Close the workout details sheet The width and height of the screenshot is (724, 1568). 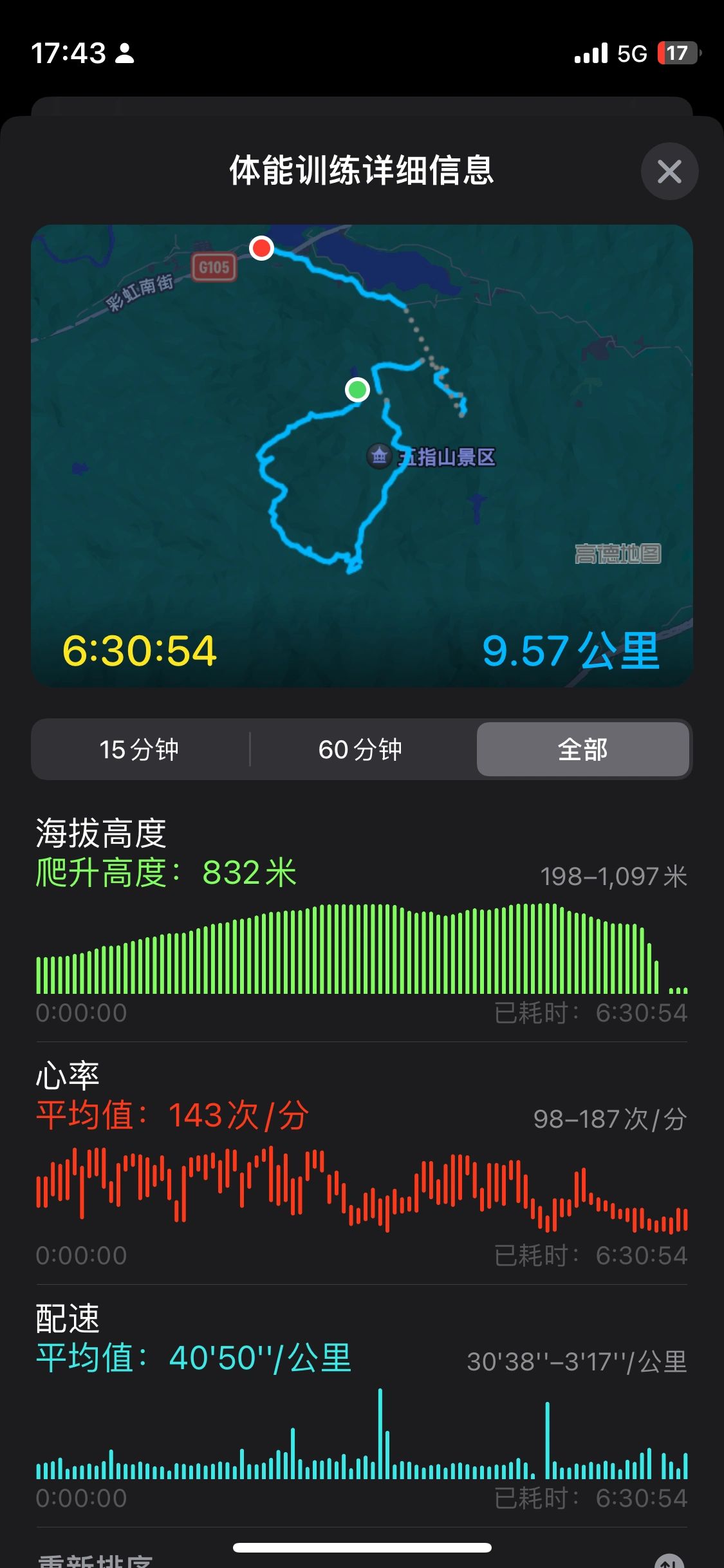pyautogui.click(x=669, y=171)
